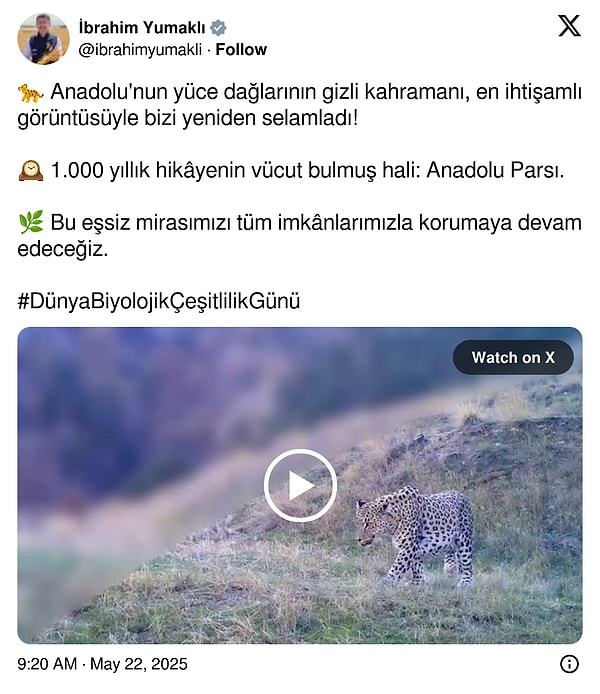Viewport: 600px width, 694px height.
Task: Follow İbrahim Yumaklı
Action: tap(244, 50)
